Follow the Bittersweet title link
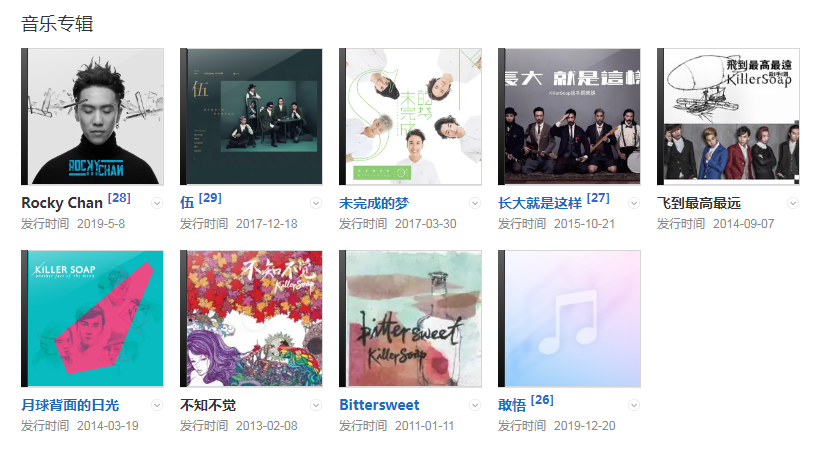This screenshot has width=821, height=449. (x=379, y=405)
